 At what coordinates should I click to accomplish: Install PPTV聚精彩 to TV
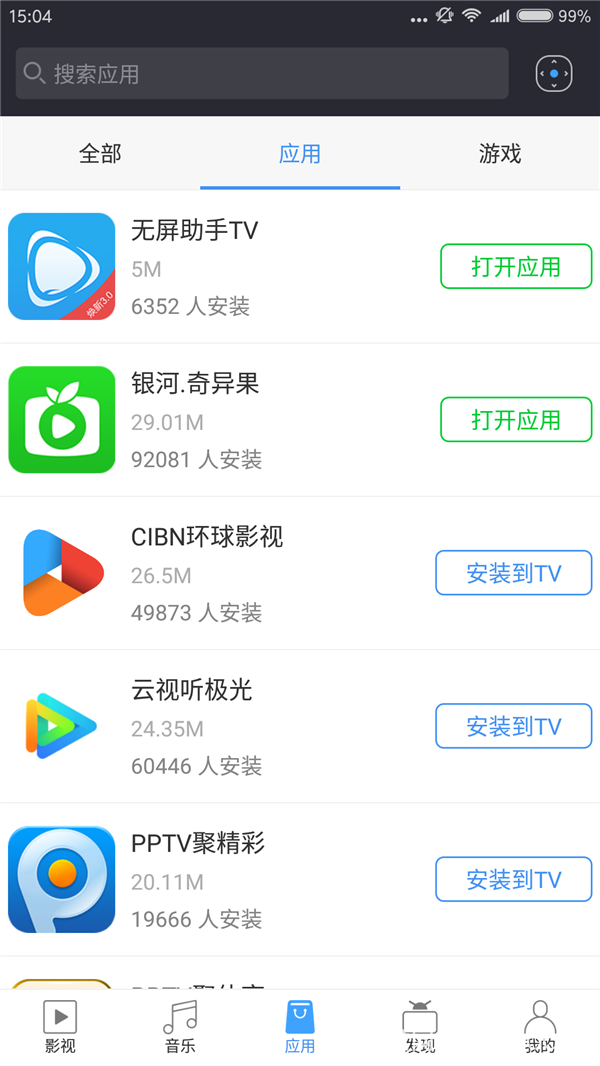point(514,879)
